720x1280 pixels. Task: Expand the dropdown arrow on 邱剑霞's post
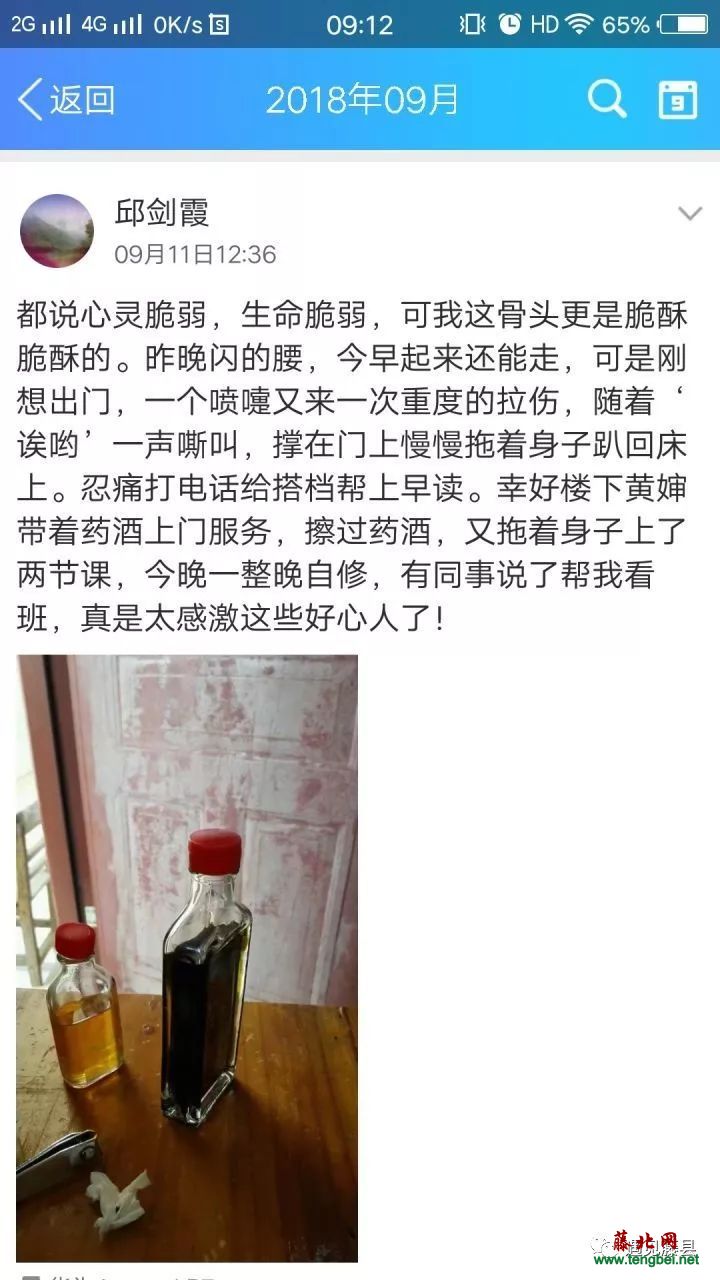pos(690,213)
